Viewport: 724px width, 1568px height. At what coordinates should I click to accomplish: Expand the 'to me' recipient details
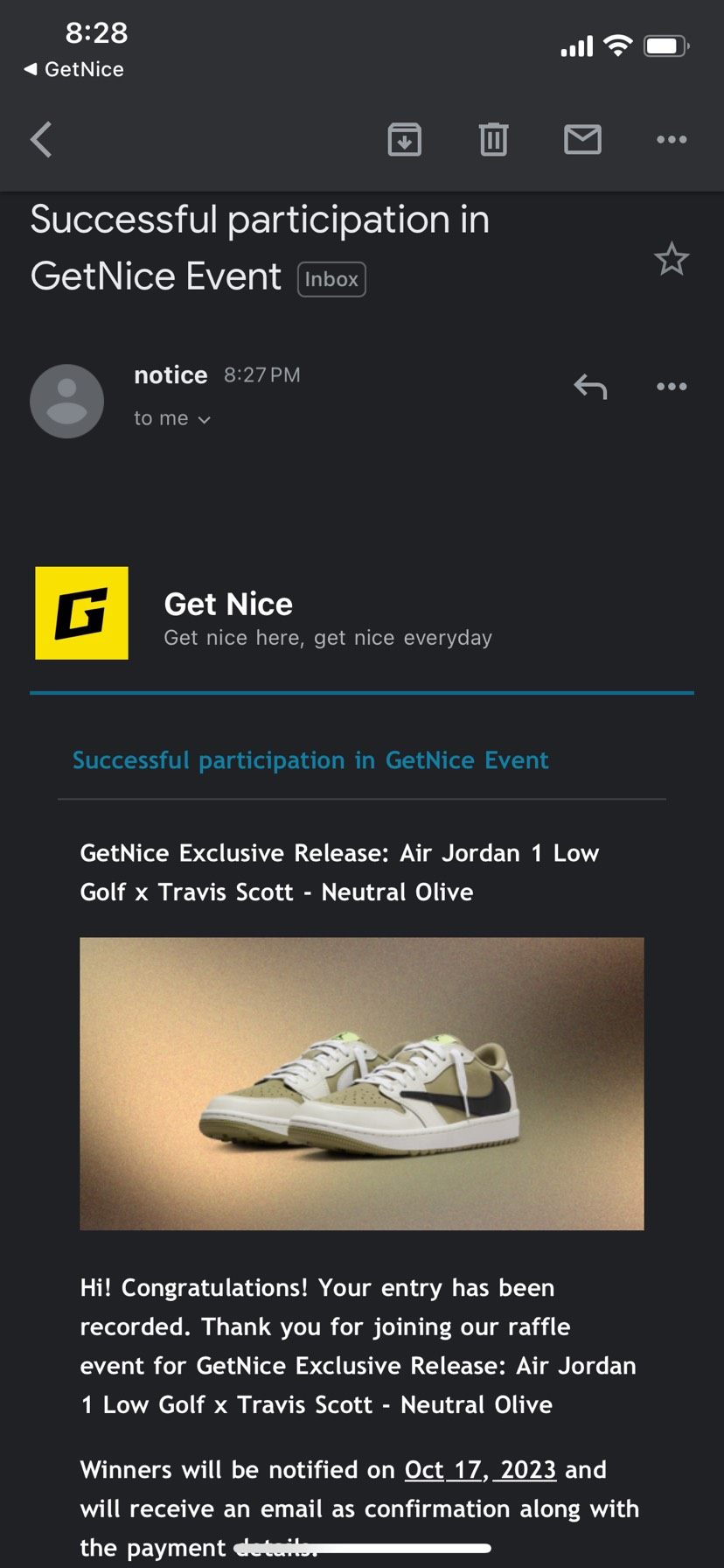click(172, 419)
